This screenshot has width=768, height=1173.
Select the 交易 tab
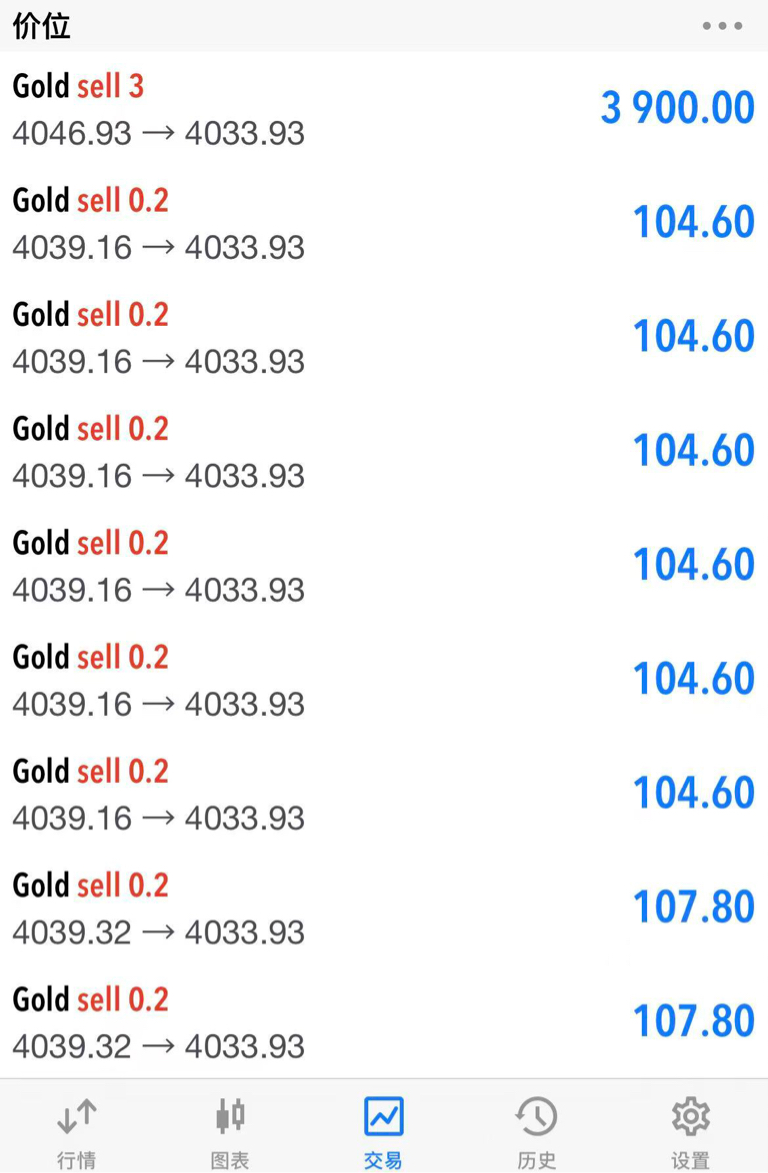click(383, 1130)
